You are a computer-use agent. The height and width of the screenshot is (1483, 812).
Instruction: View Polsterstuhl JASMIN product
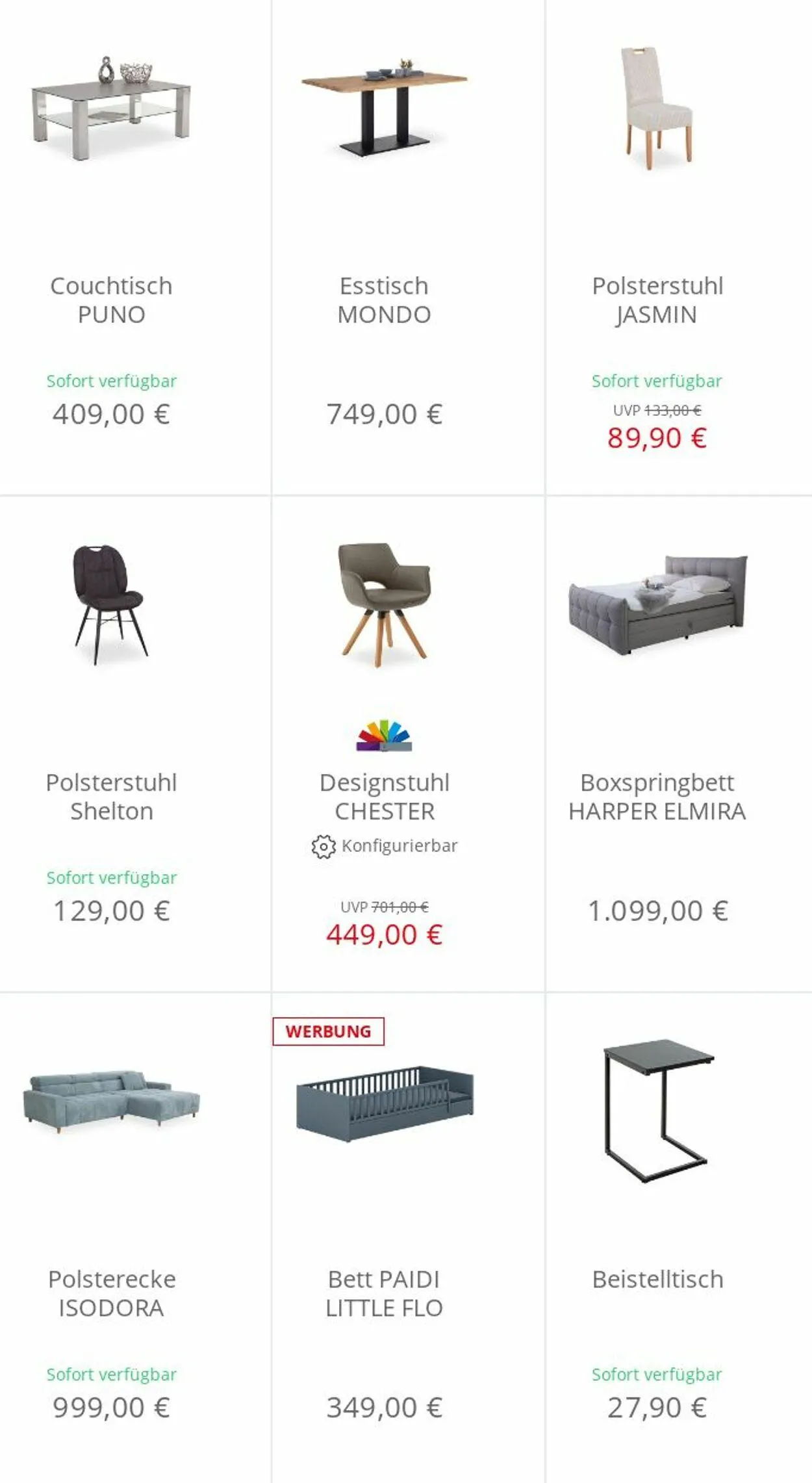tap(657, 300)
